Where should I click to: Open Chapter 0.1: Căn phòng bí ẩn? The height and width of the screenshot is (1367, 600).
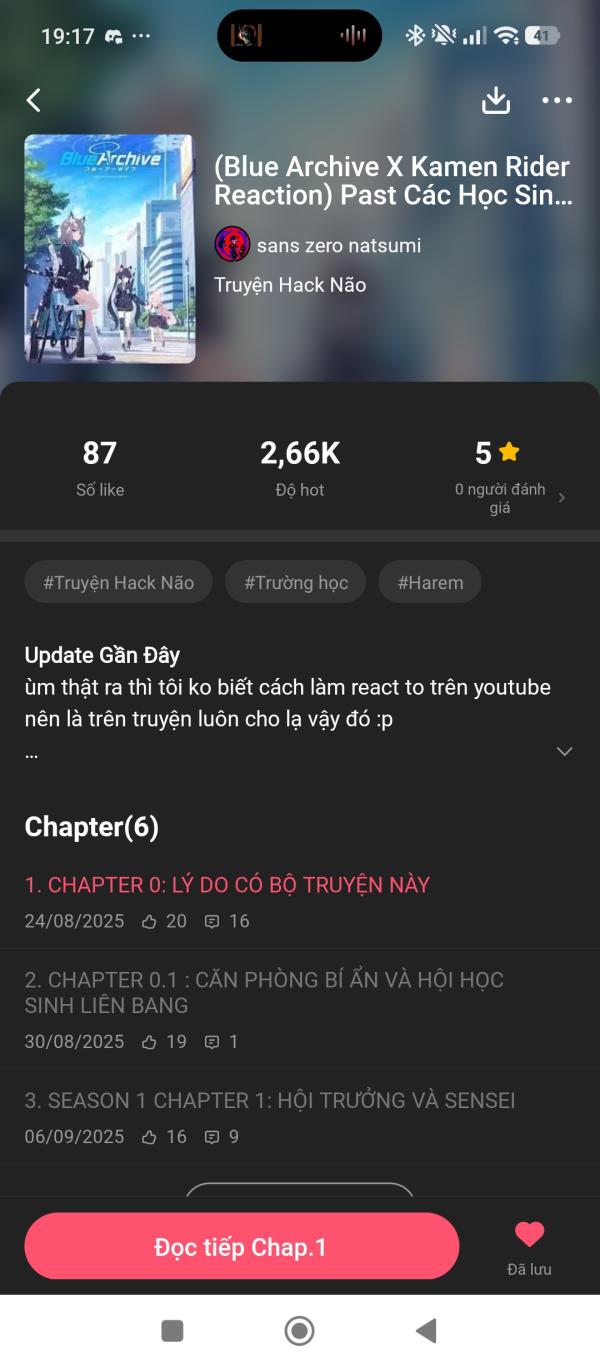coord(263,992)
